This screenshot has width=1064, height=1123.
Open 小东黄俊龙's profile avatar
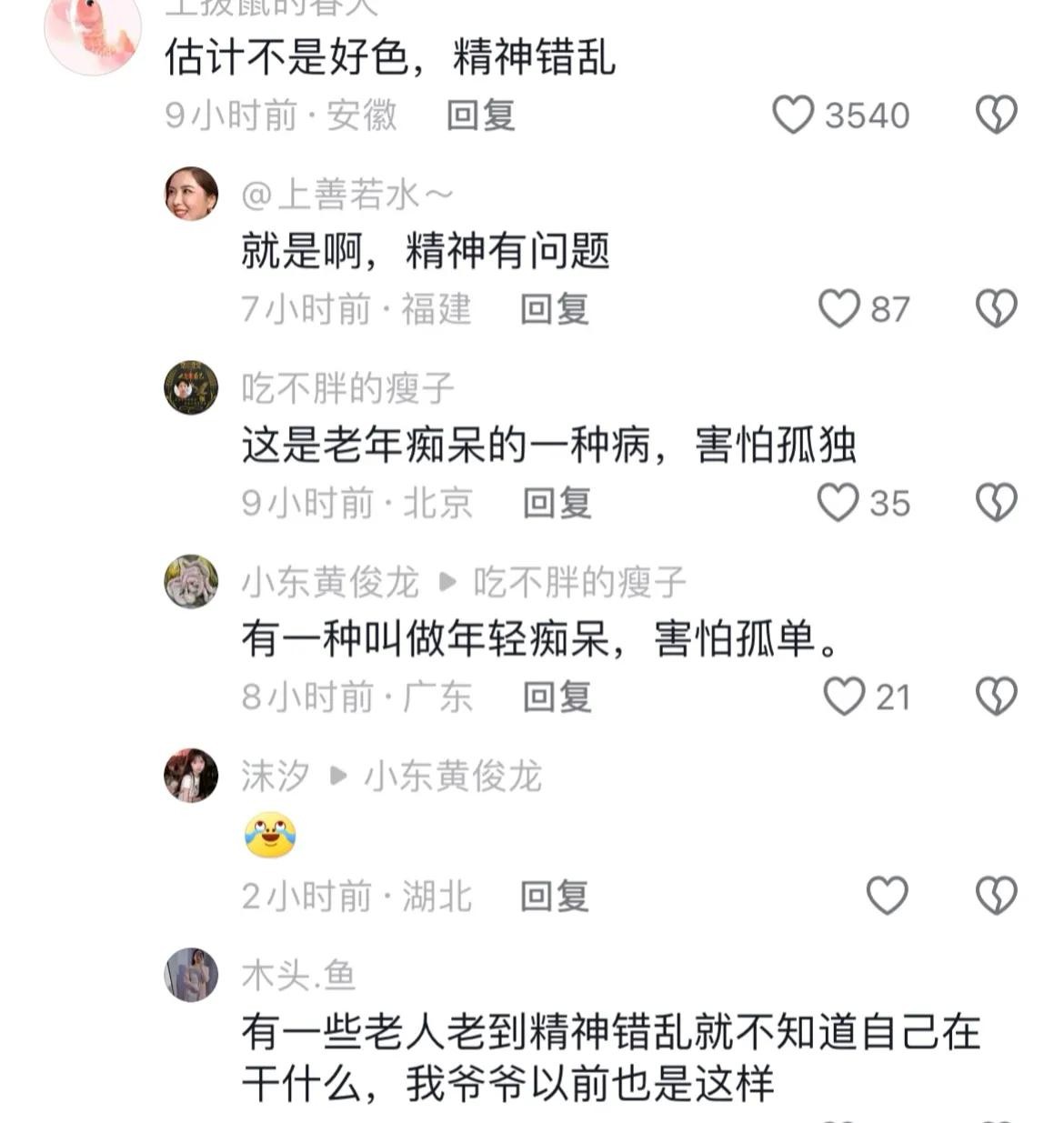coord(191,582)
